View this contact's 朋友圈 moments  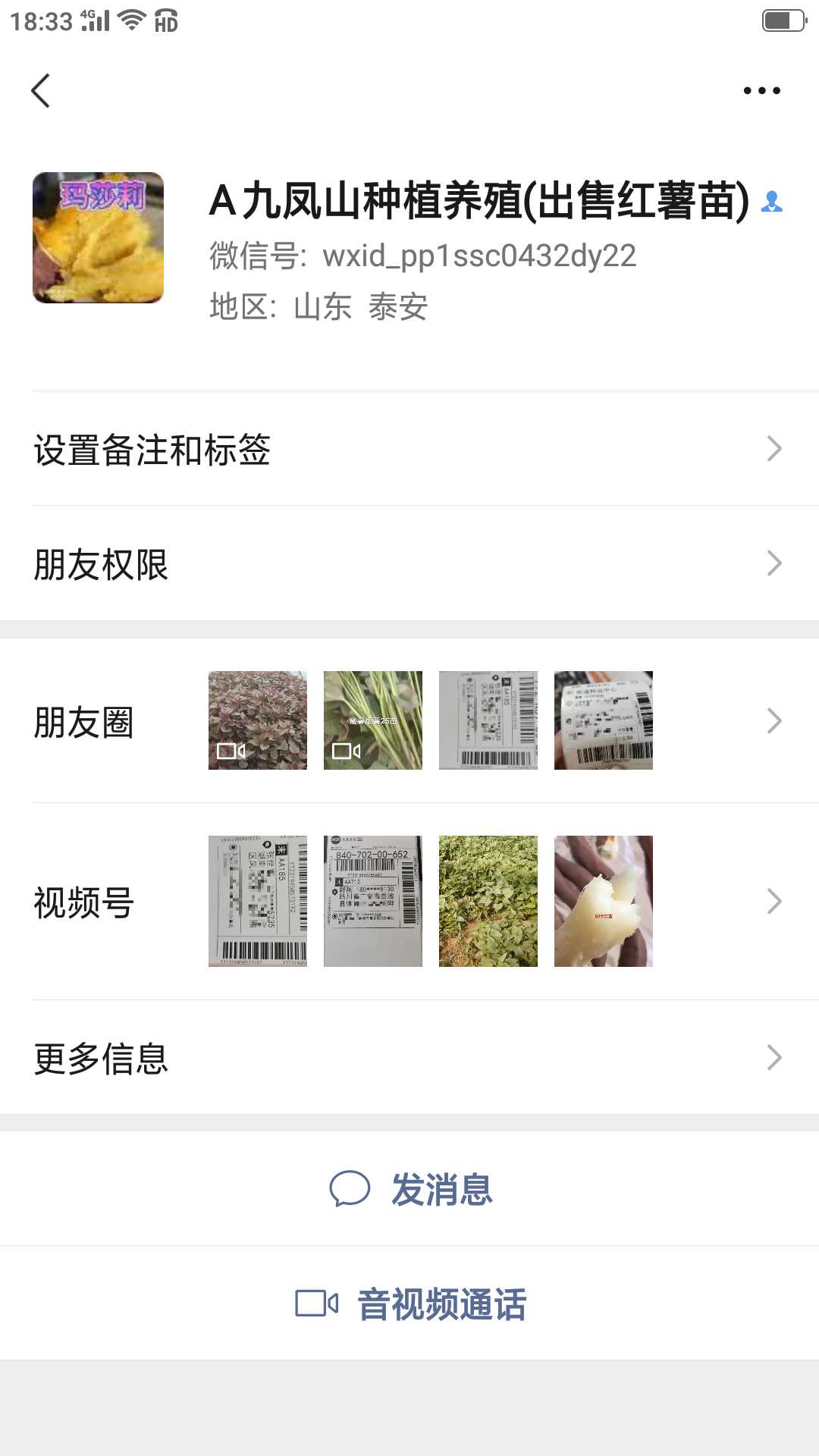(x=409, y=721)
